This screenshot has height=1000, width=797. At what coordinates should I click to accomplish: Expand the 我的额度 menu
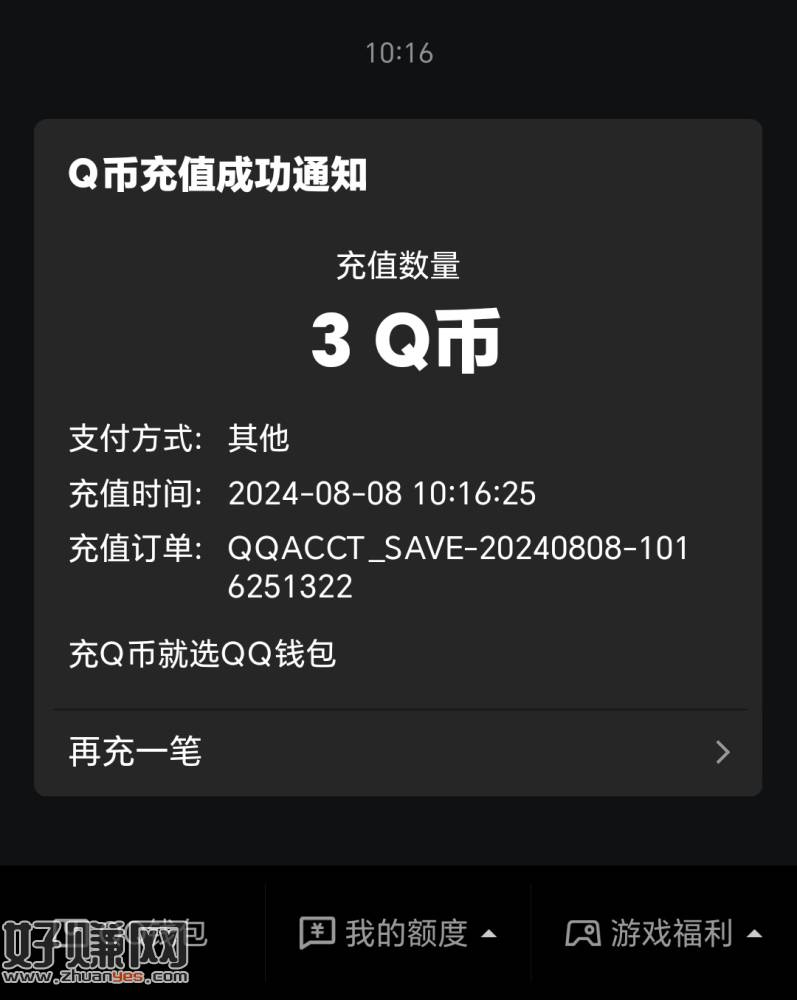pyautogui.click(x=398, y=934)
